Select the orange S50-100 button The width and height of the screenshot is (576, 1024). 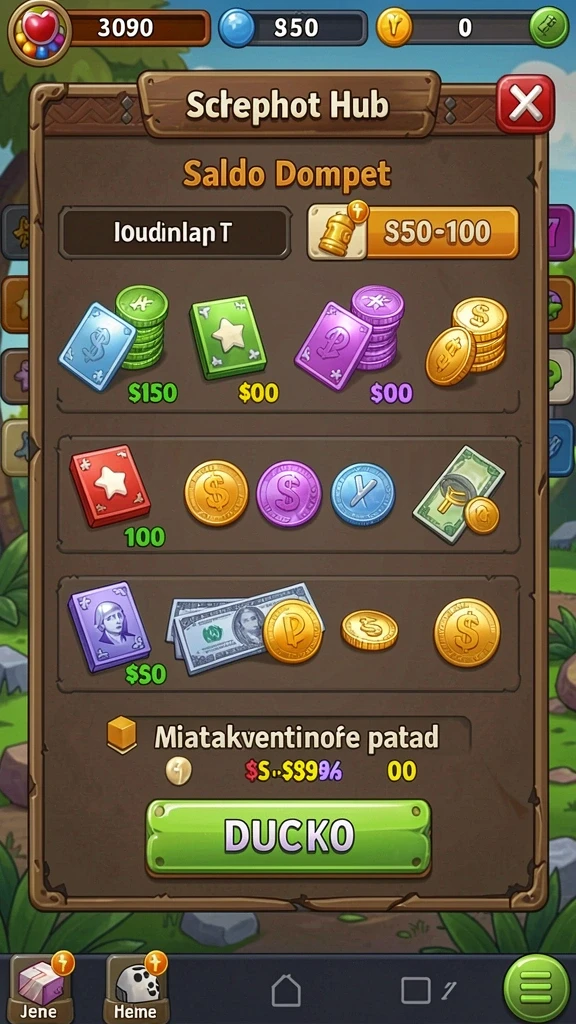(x=413, y=232)
